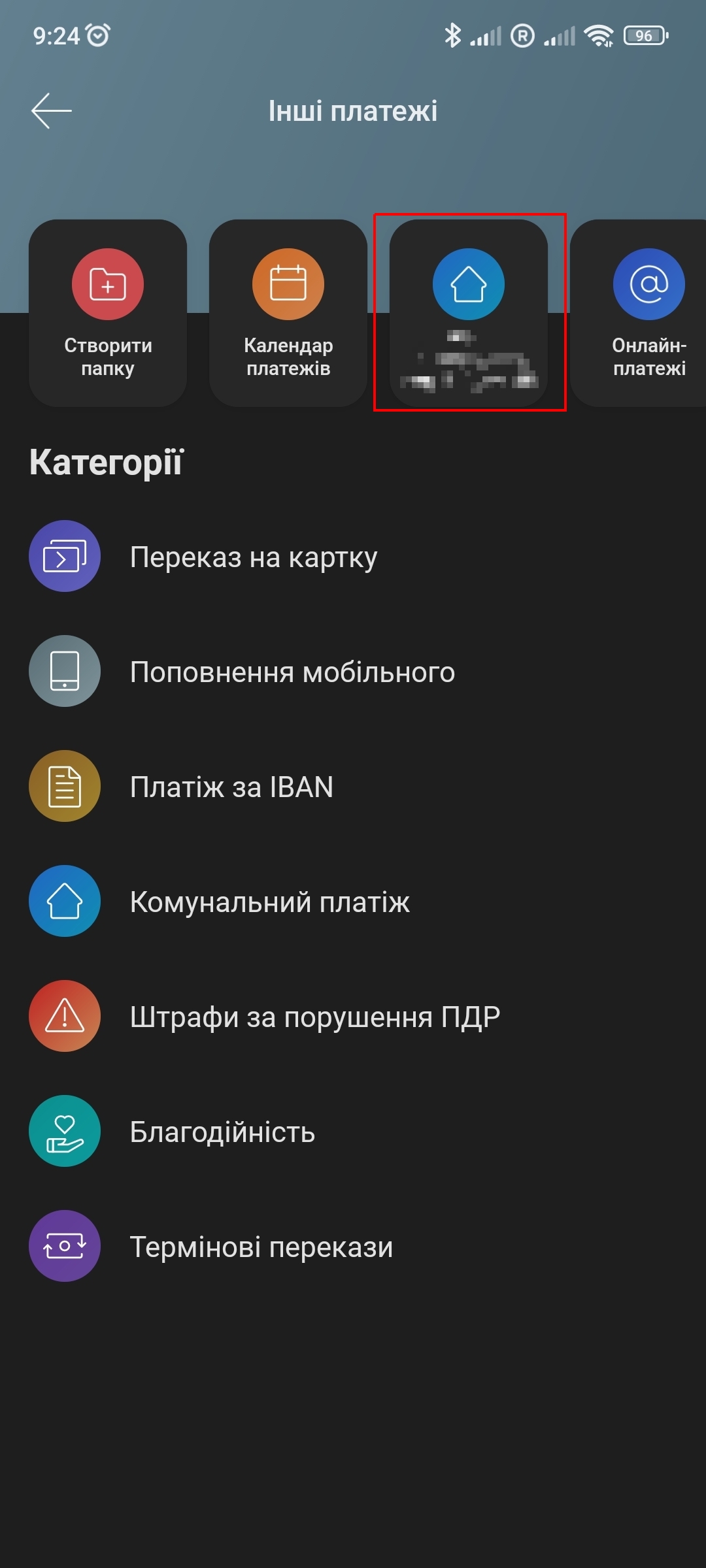Open the blurred house-icon shortcut tile
The image size is (706, 1568).
coord(469,313)
